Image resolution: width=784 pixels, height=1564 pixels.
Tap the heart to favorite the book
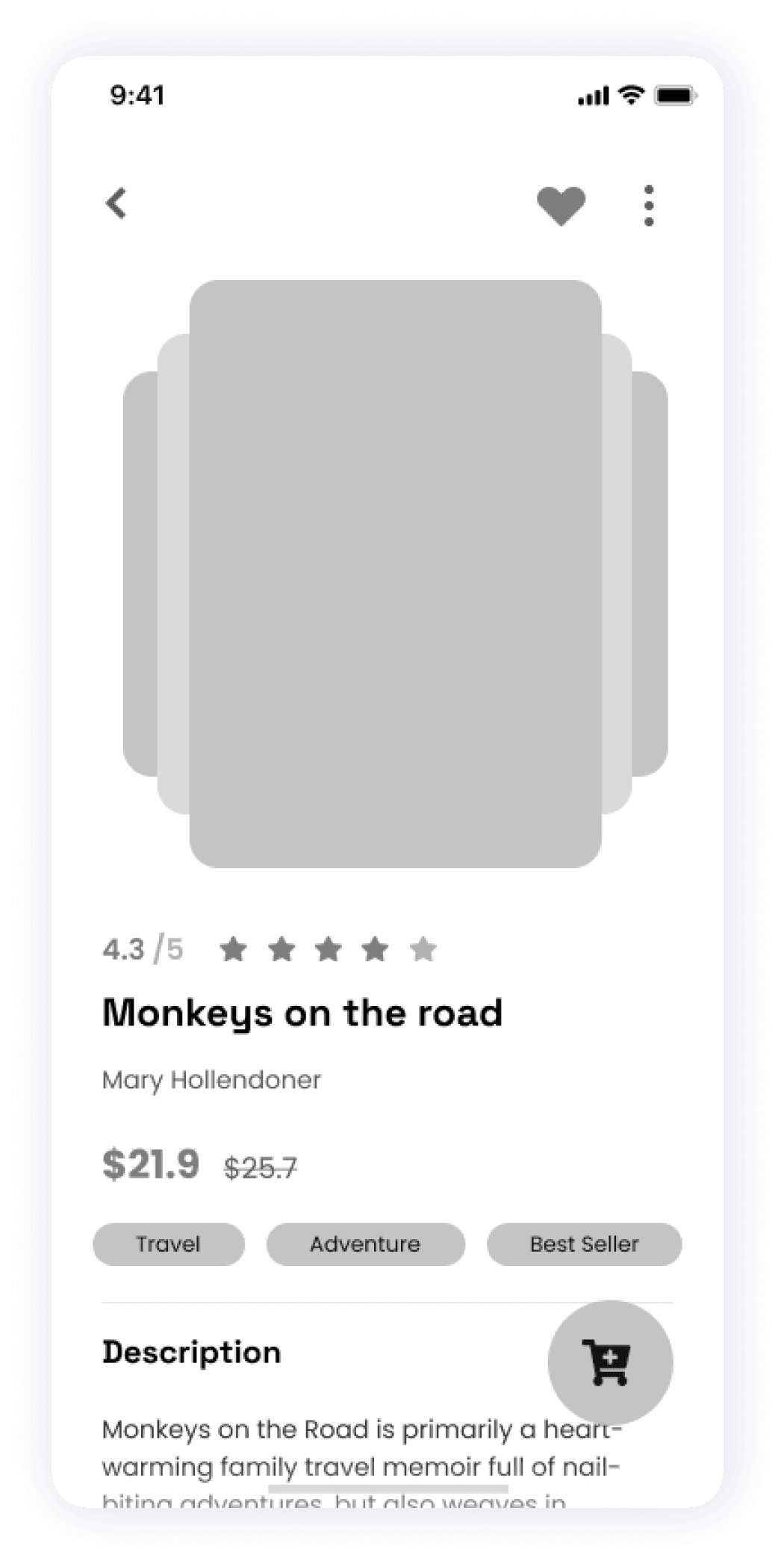coord(561,205)
